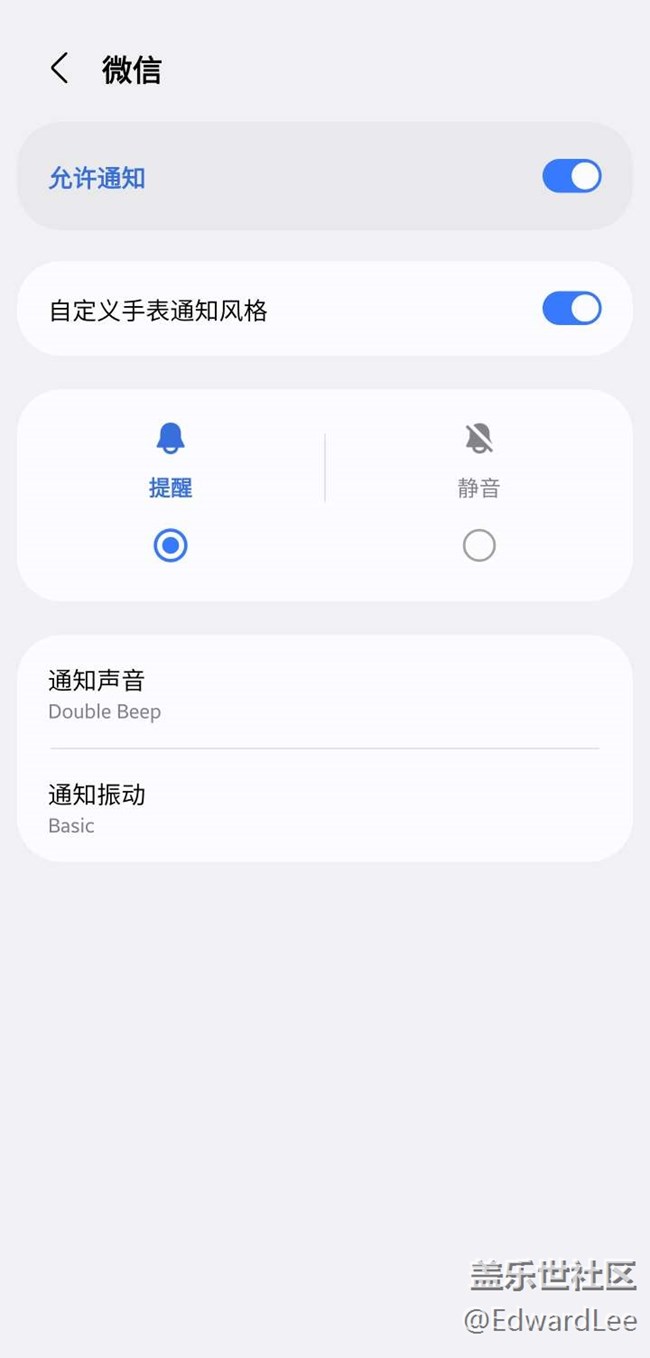
Task: Open 通知声音 sound settings
Action: click(x=324, y=694)
